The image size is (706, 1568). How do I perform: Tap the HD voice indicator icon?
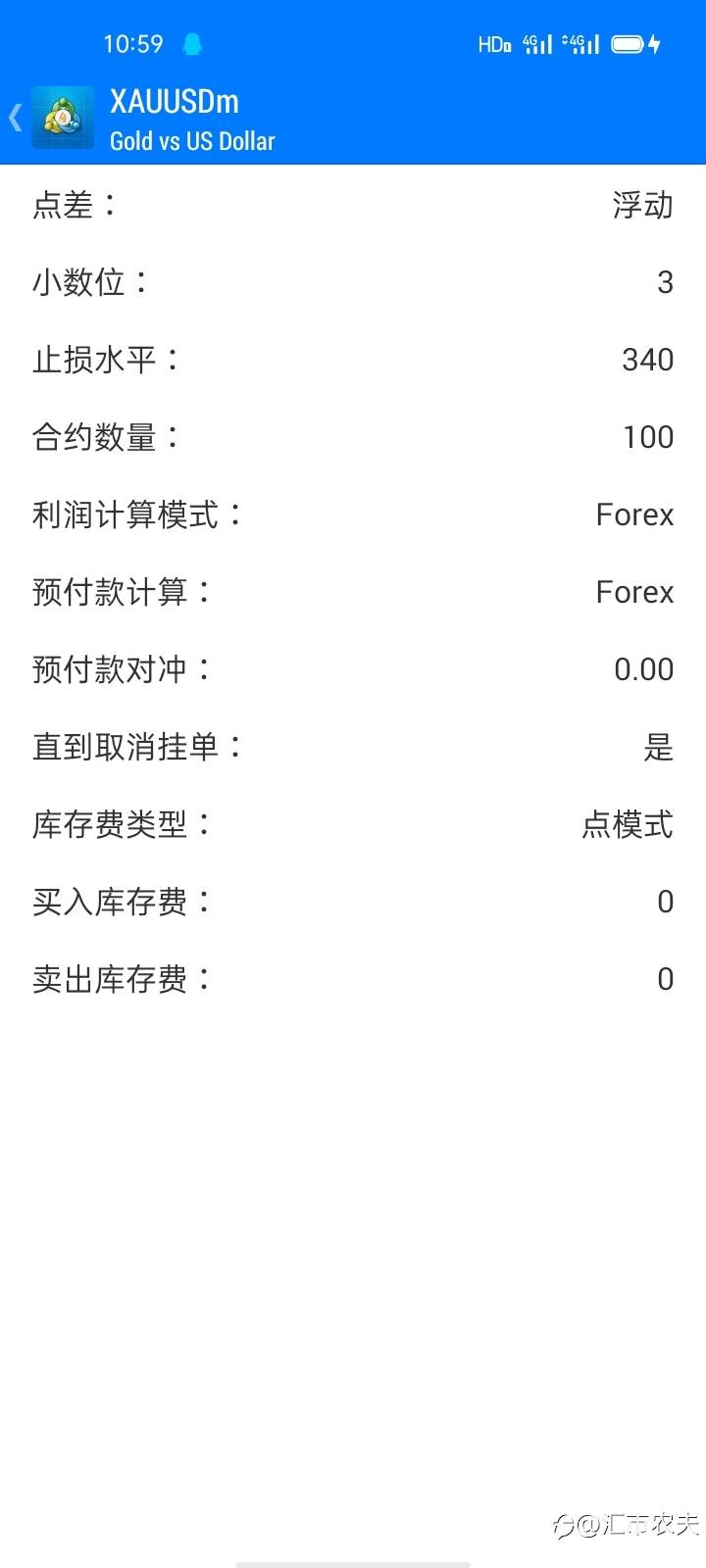[x=493, y=44]
